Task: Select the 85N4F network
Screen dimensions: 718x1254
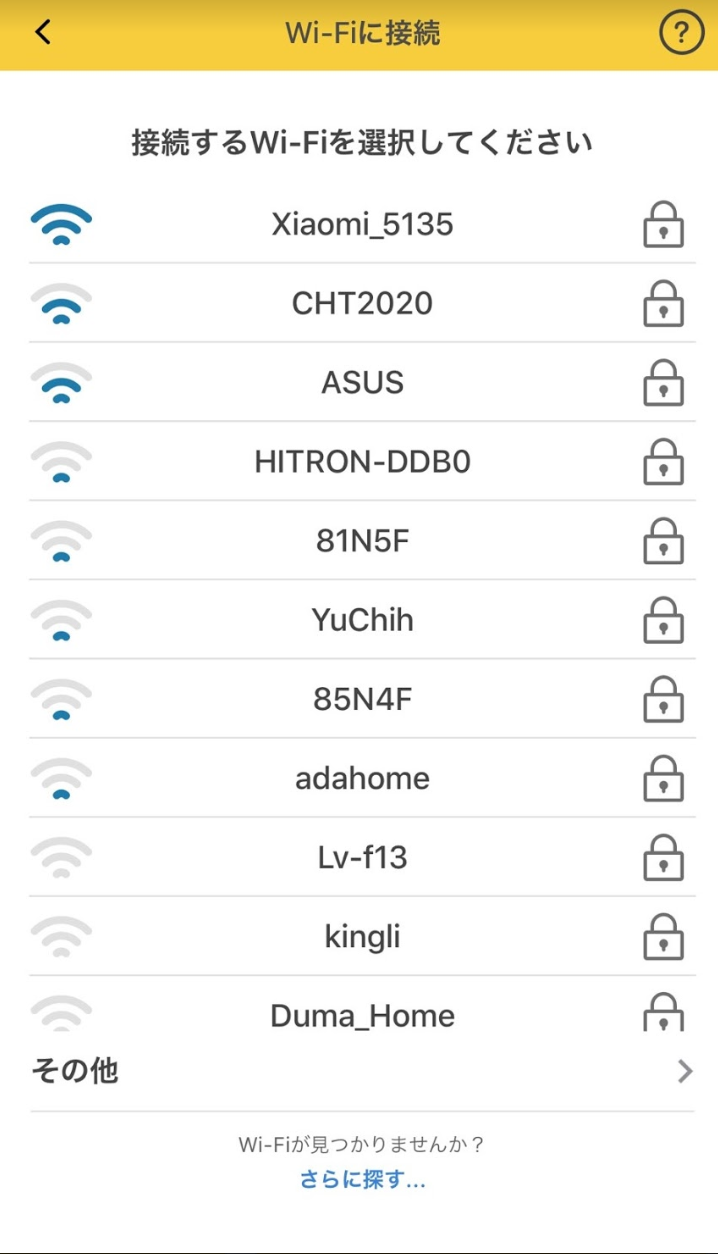Action: pyautogui.click(x=362, y=699)
